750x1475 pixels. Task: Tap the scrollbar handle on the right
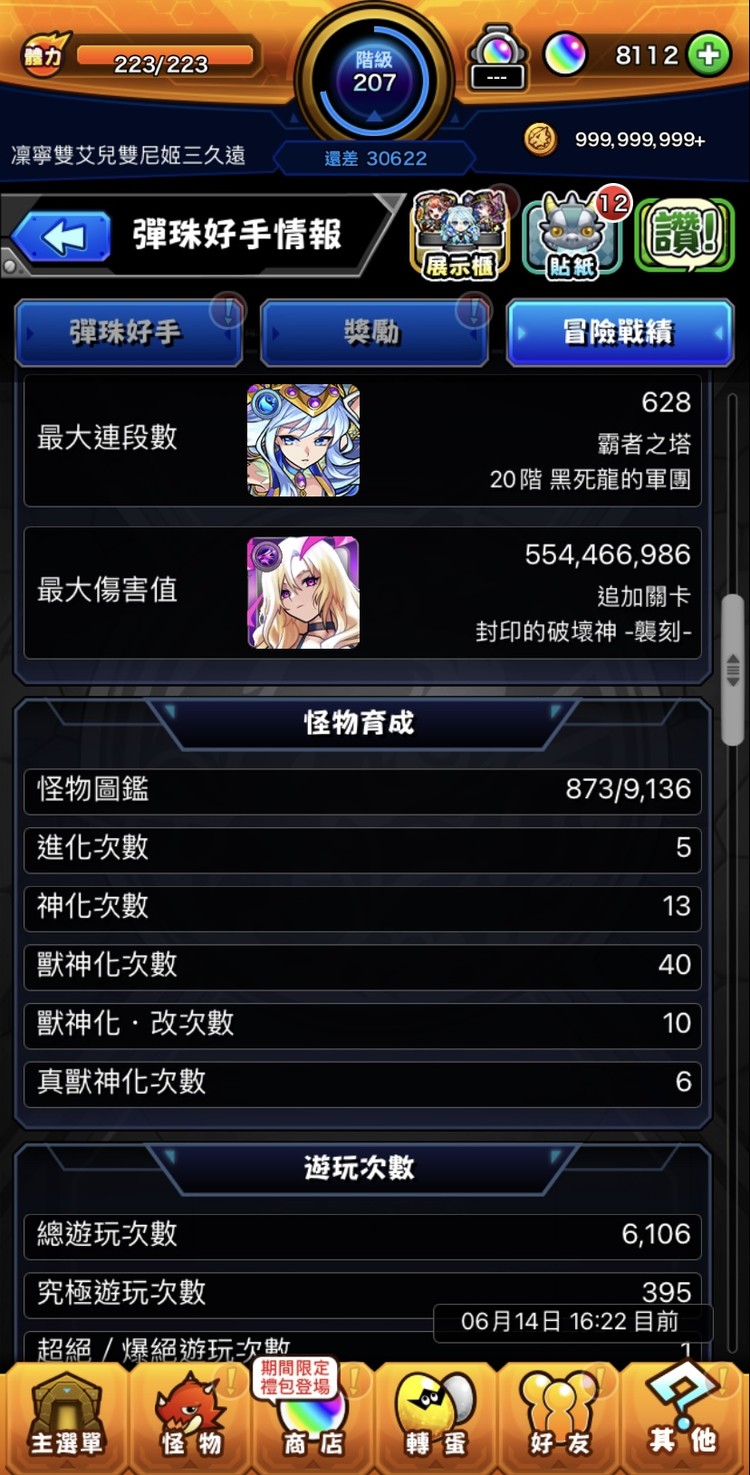point(733,670)
